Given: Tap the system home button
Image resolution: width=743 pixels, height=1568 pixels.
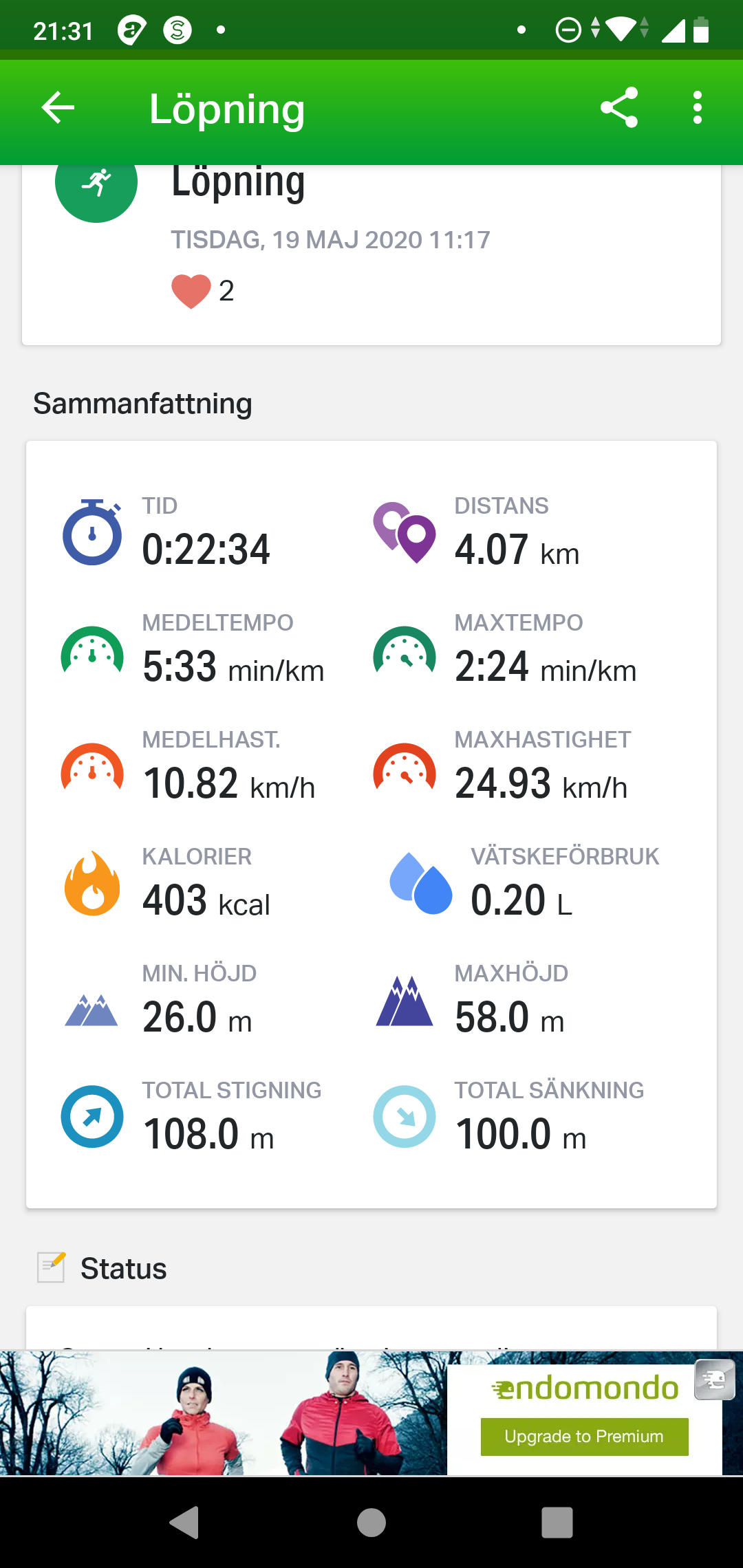Looking at the screenshot, I should click(x=371, y=1522).
